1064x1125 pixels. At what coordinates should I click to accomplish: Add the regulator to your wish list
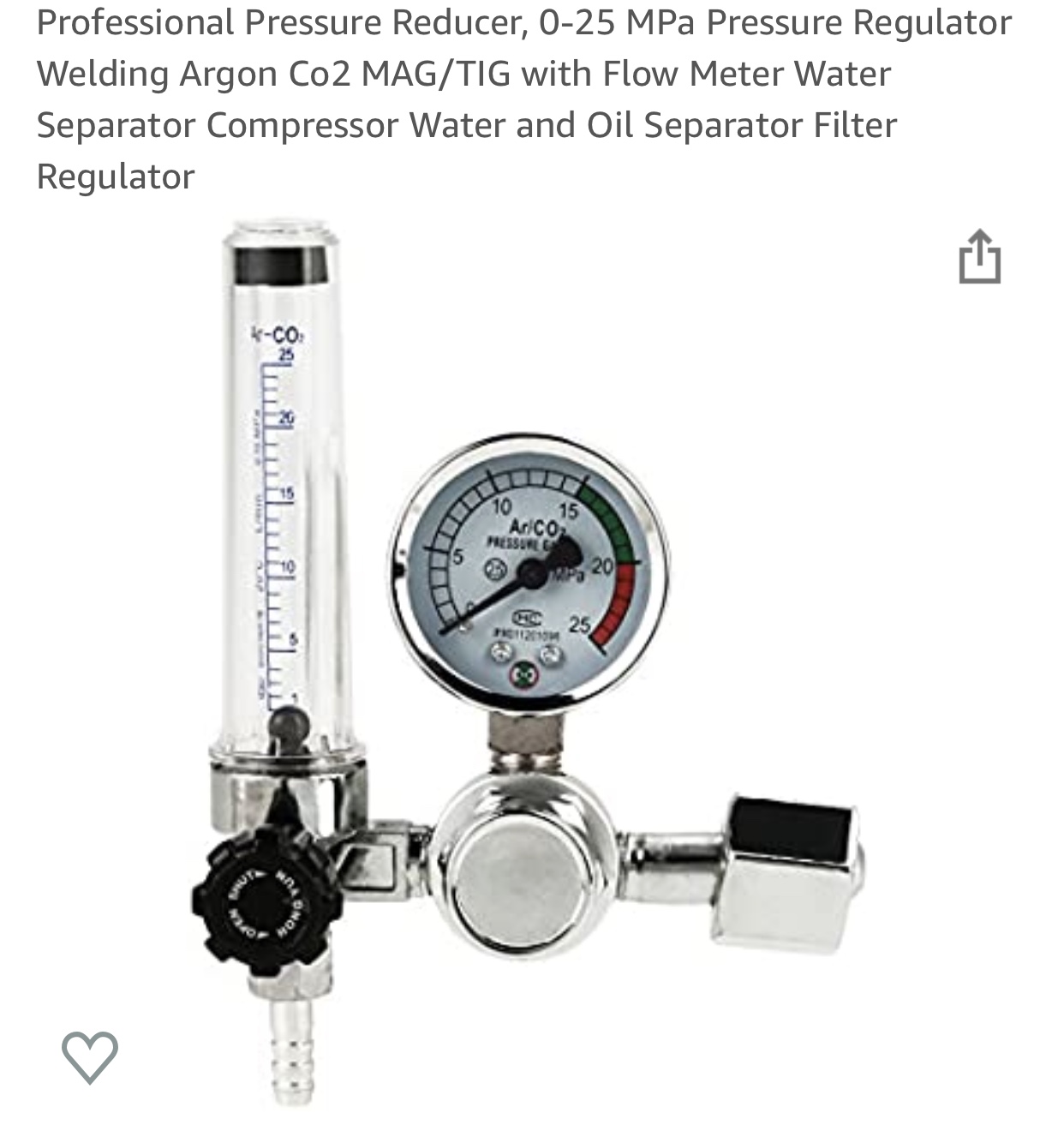tap(90, 1056)
